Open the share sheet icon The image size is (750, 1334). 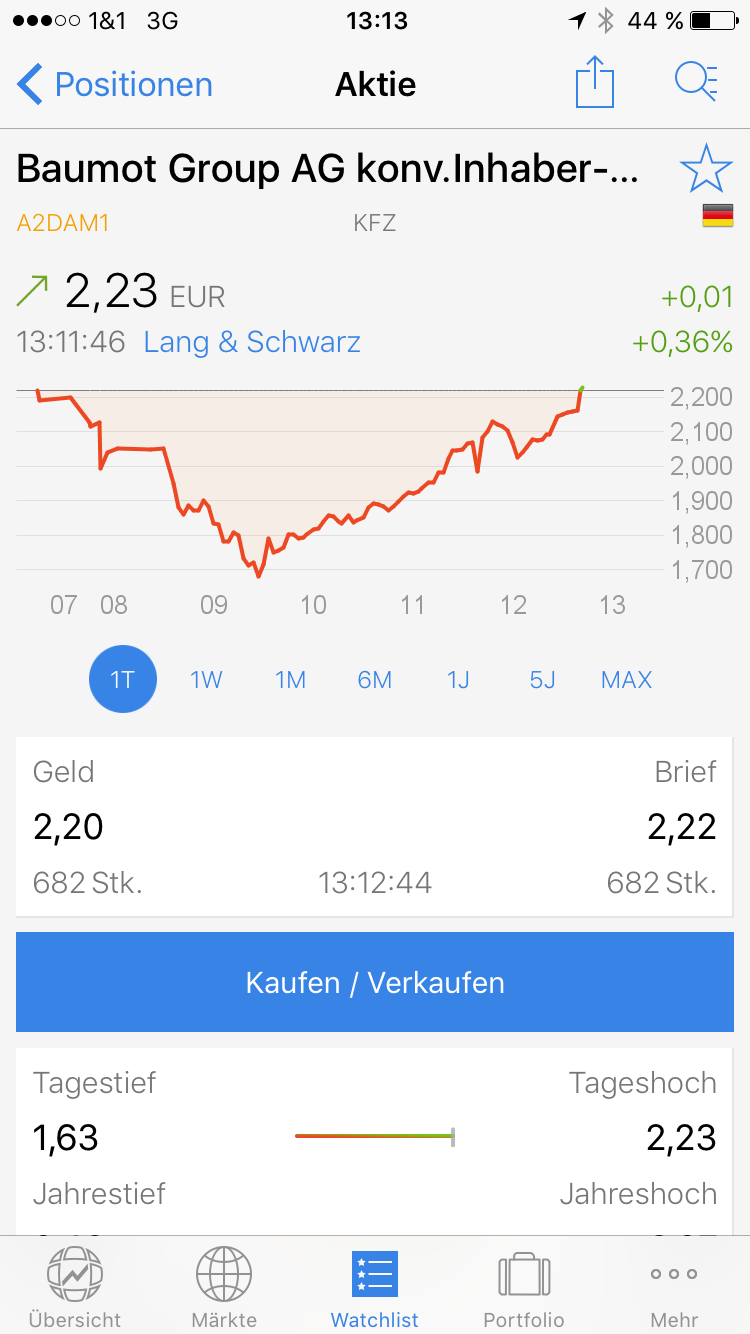pyautogui.click(x=594, y=83)
